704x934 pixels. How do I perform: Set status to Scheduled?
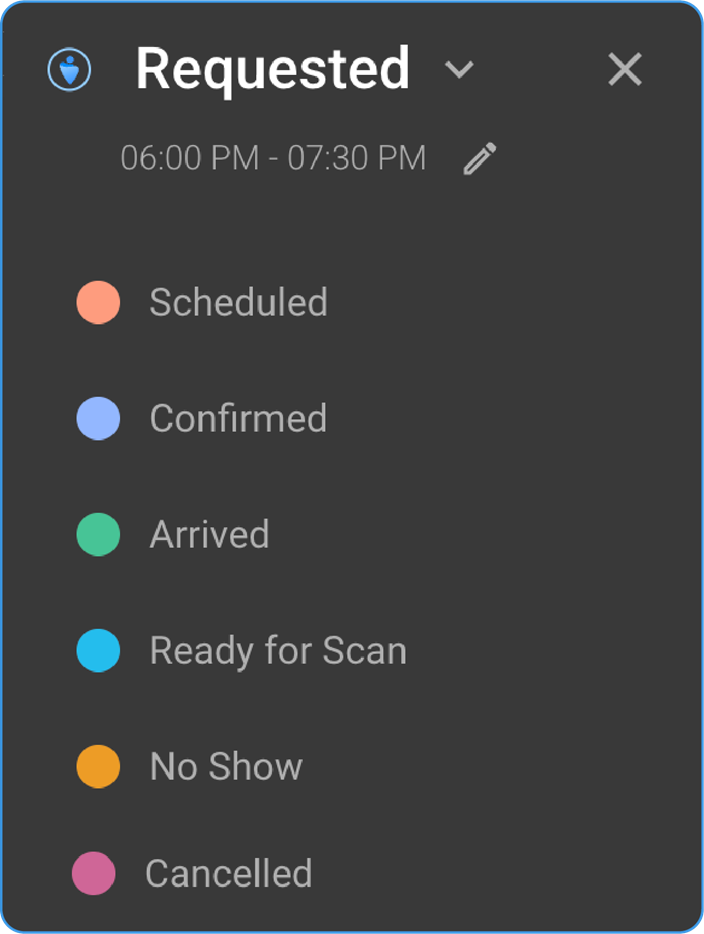click(237, 302)
